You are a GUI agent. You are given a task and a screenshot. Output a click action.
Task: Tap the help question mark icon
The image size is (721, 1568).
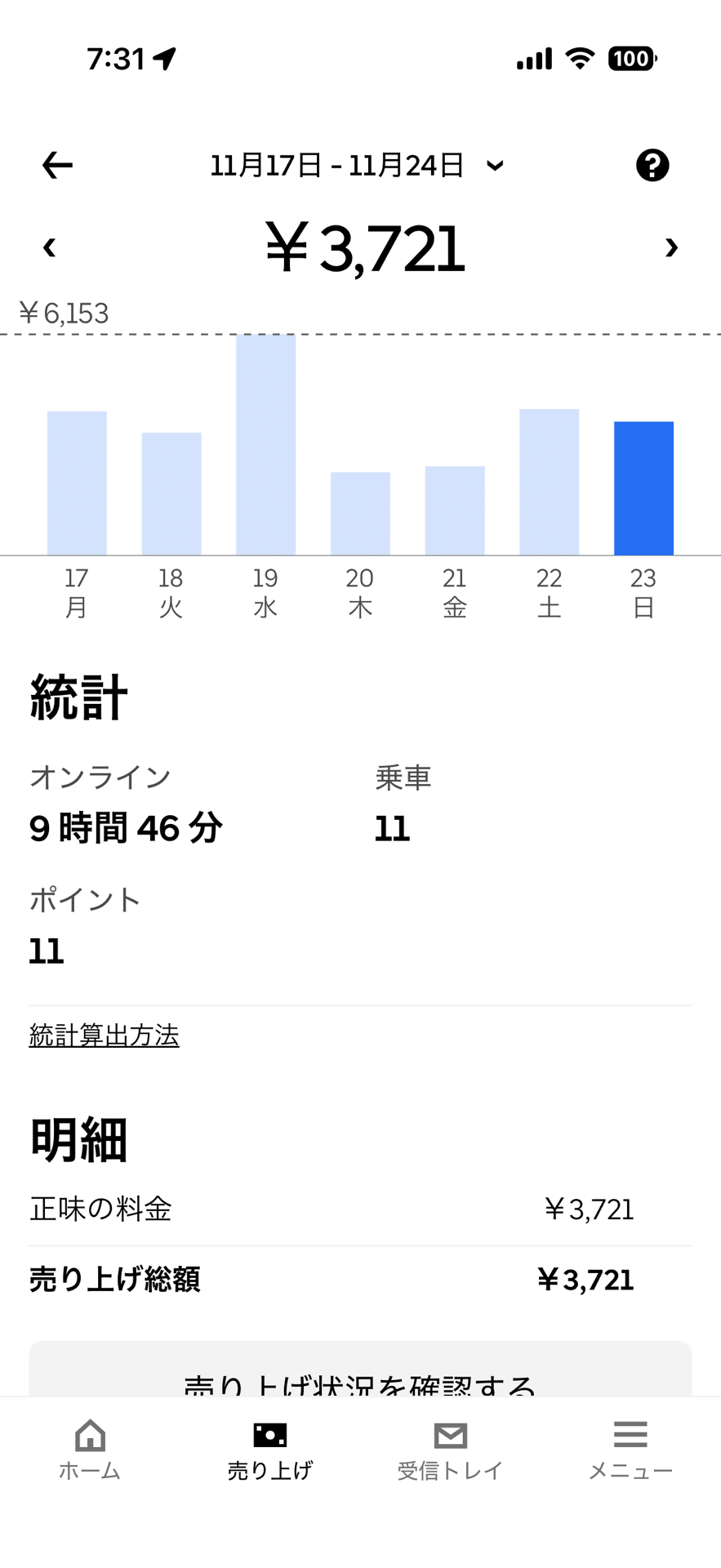click(652, 164)
